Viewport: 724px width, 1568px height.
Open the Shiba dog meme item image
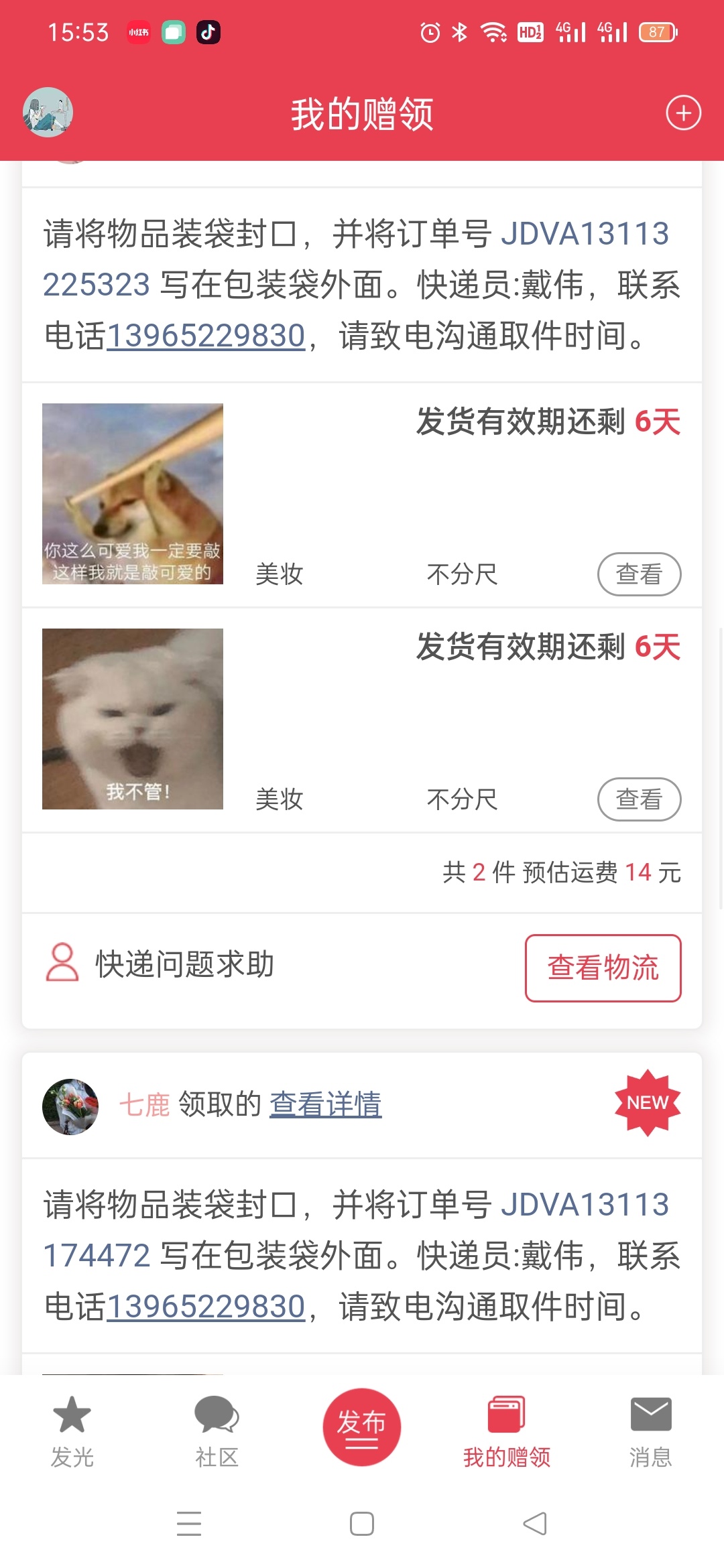(x=133, y=494)
